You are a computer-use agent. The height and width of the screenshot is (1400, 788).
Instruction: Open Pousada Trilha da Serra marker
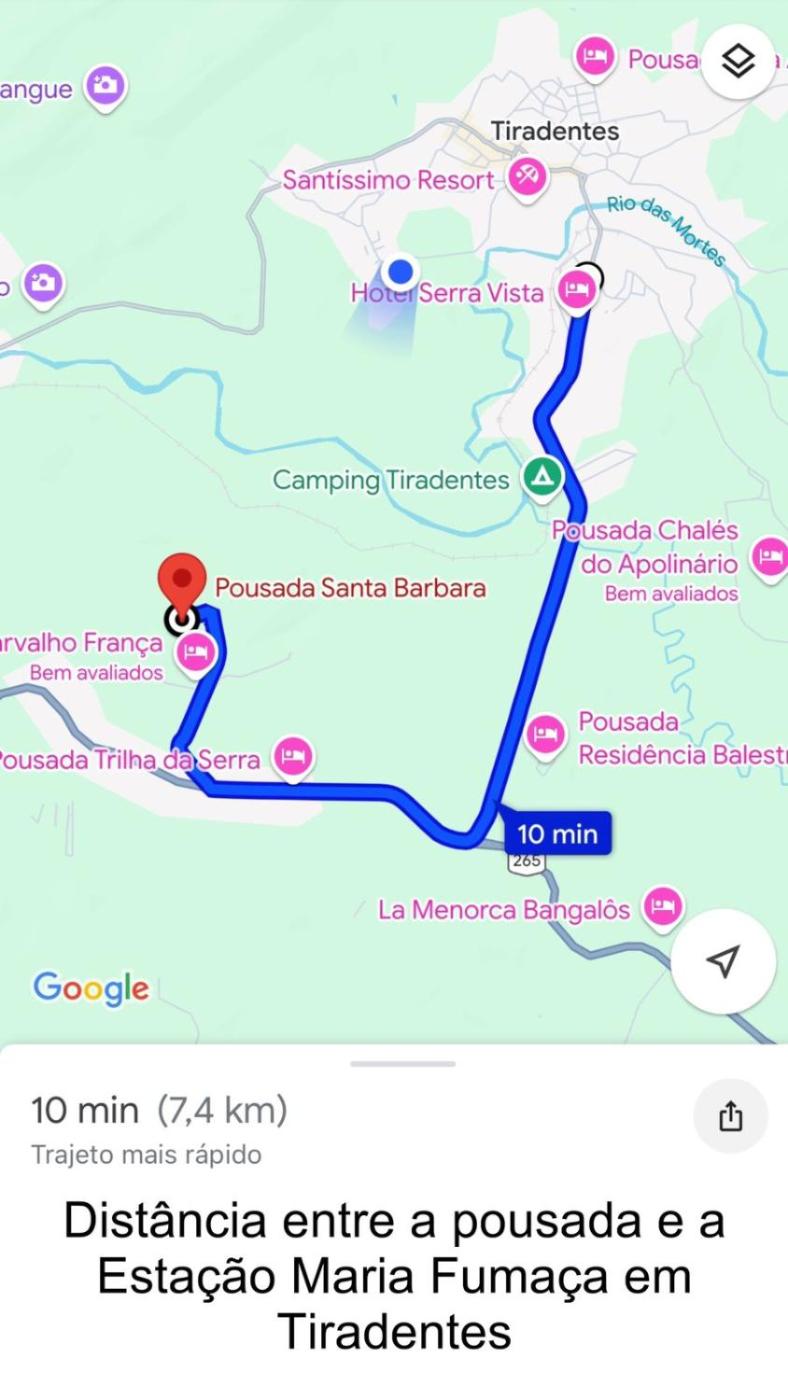click(x=293, y=755)
